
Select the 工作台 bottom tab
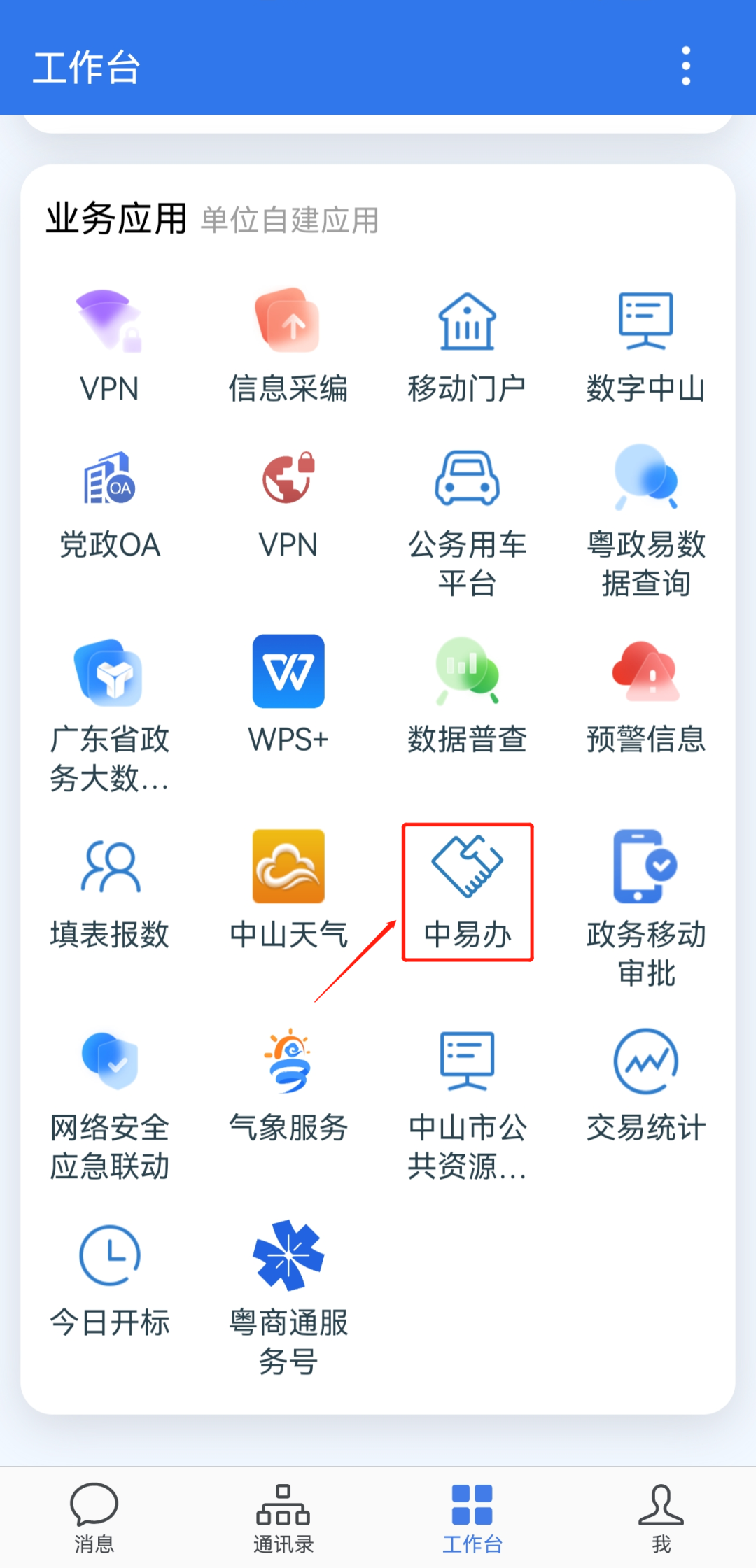[472, 1517]
